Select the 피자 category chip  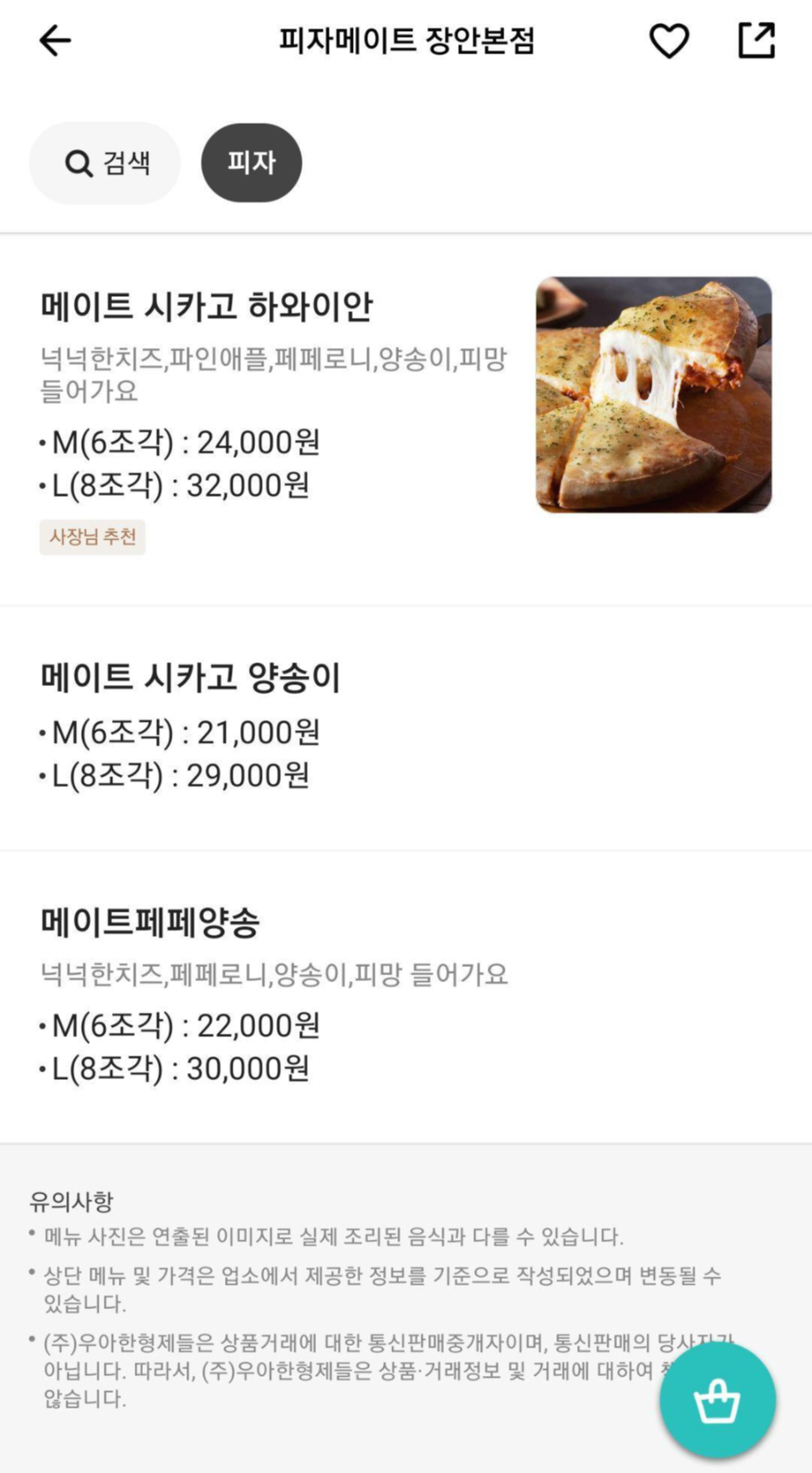[x=252, y=162]
